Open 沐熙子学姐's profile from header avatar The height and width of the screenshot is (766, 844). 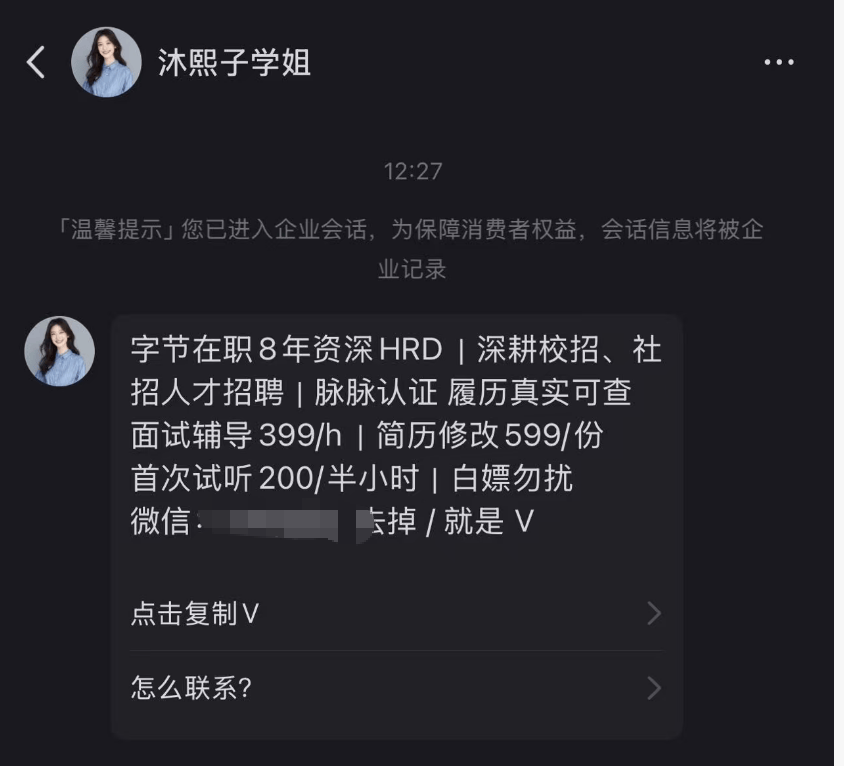[106, 62]
